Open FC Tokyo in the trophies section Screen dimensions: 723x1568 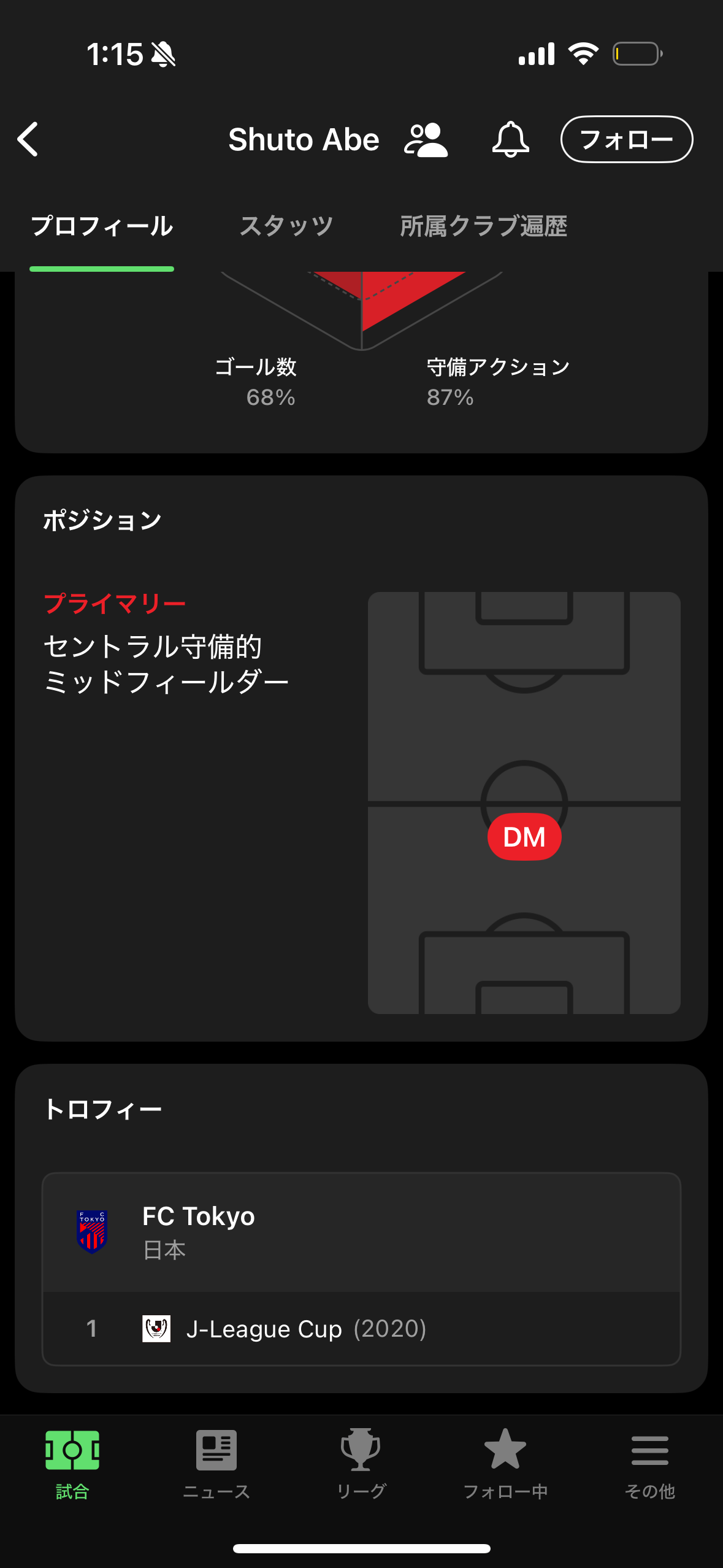coord(361,1232)
